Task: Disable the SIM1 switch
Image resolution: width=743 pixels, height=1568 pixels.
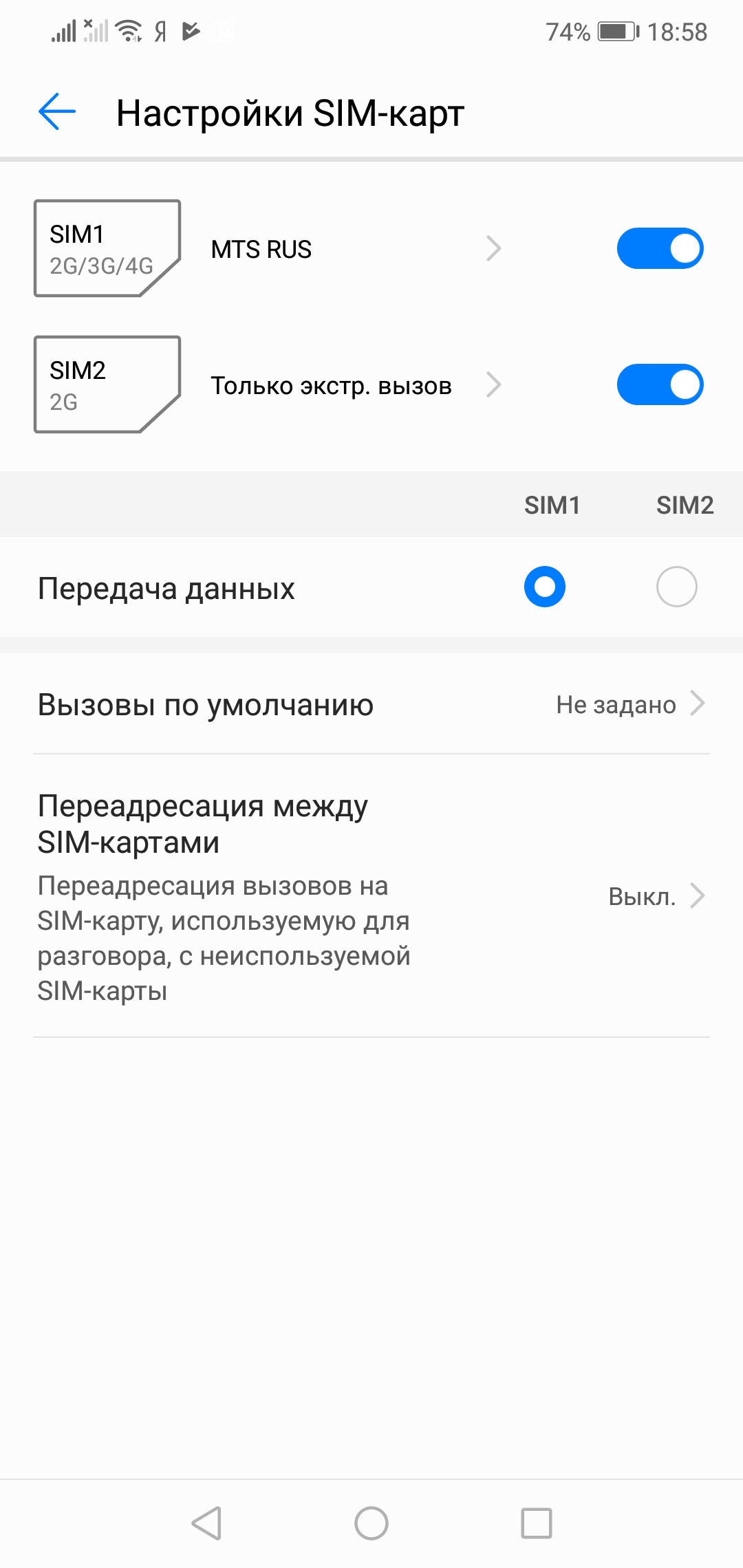Action: tap(660, 248)
